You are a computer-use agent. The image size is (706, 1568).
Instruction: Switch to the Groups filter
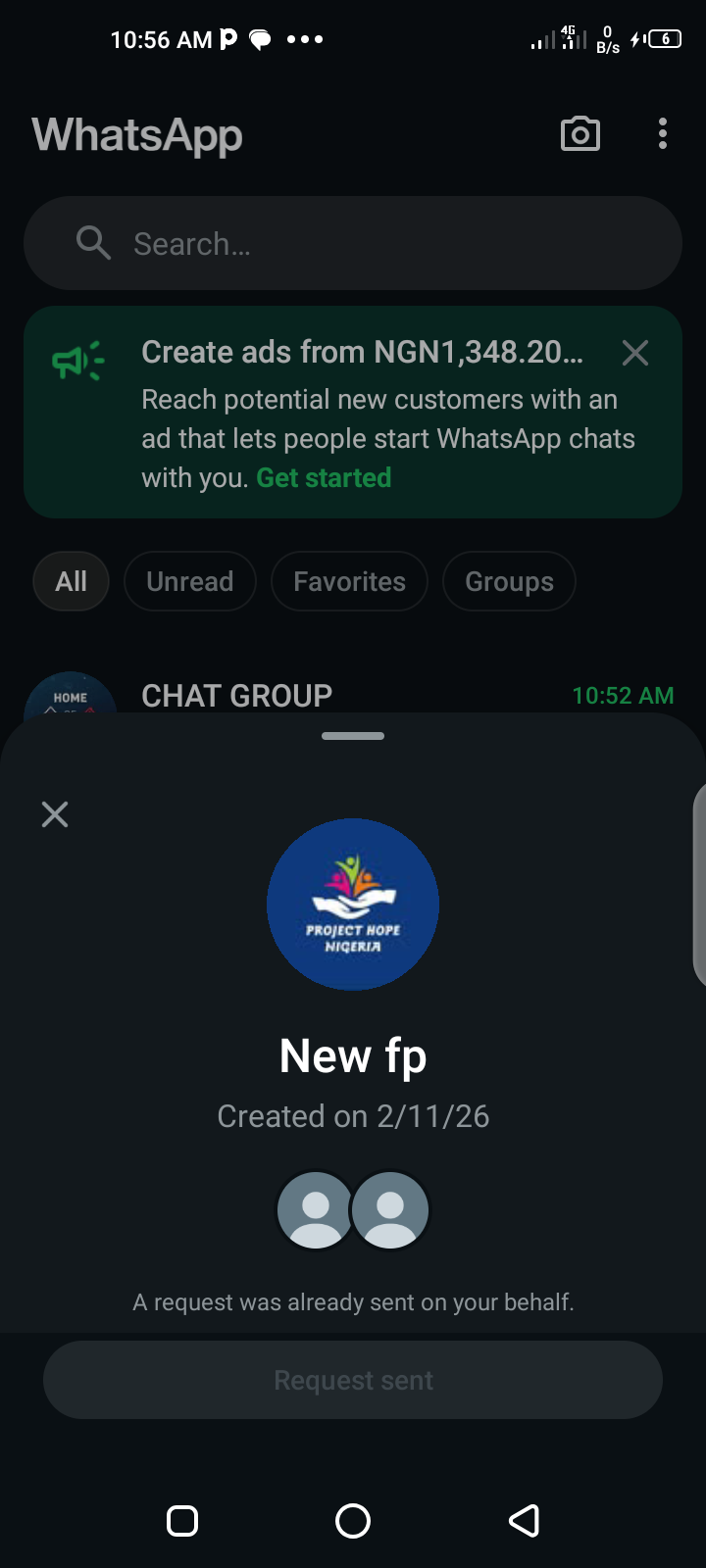pyautogui.click(x=509, y=582)
